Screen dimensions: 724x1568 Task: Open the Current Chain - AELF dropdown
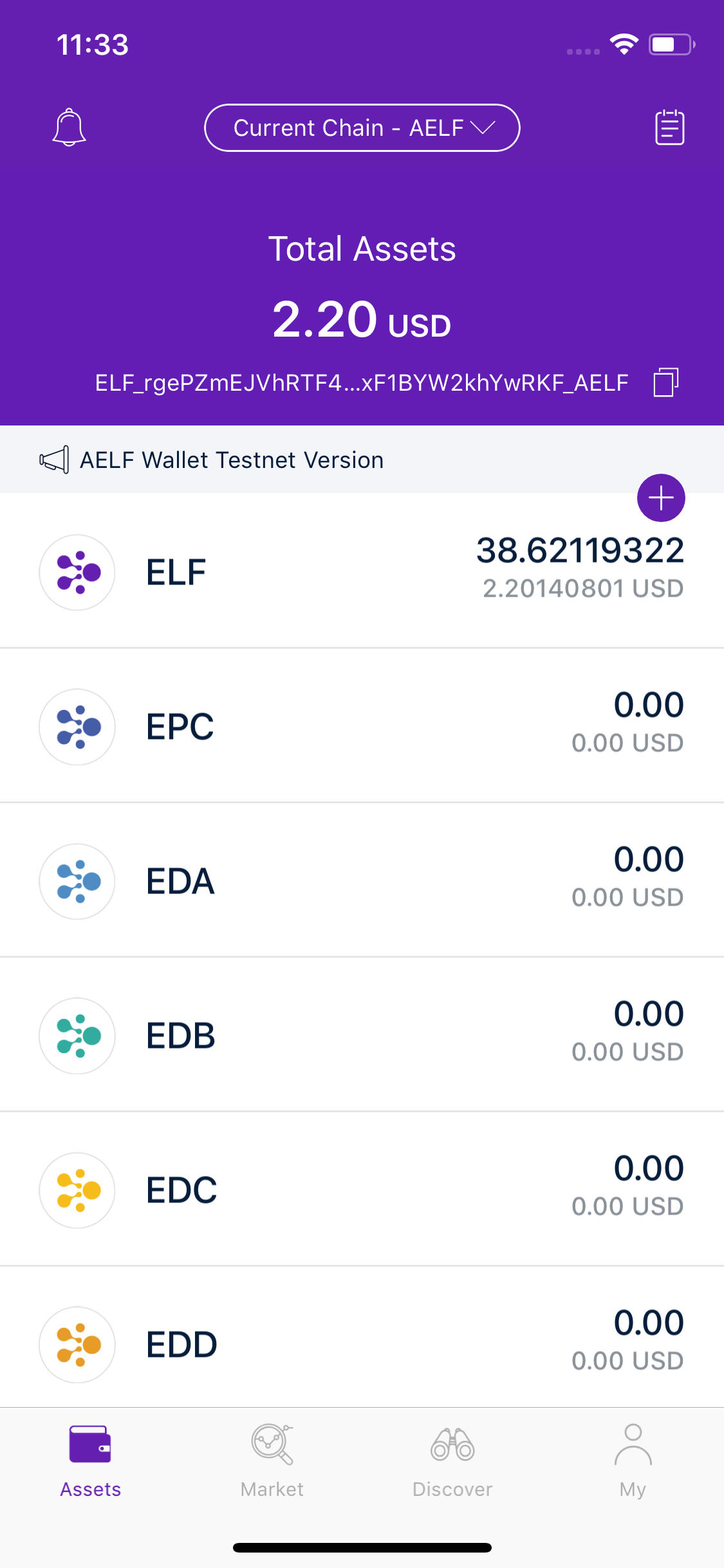pos(362,127)
